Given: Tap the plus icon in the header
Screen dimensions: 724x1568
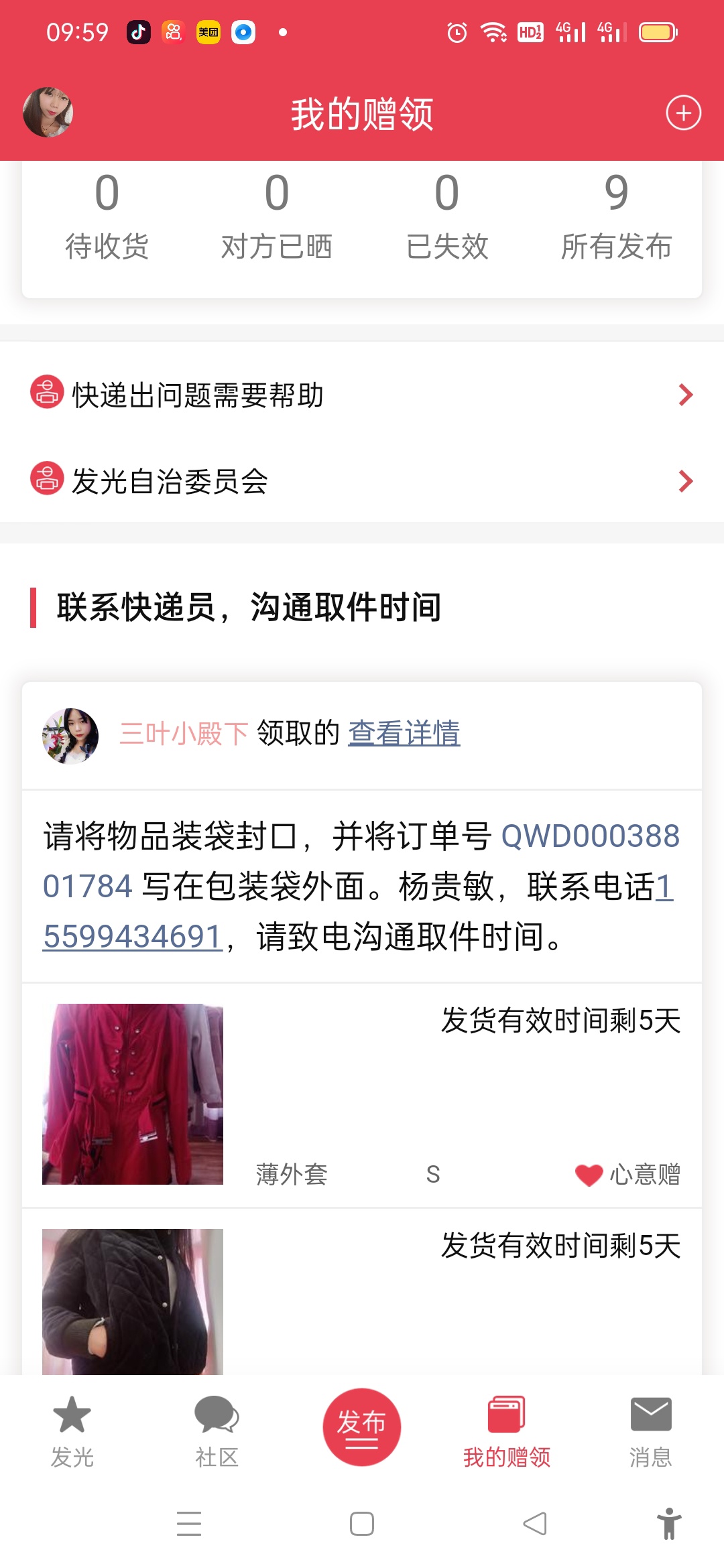Looking at the screenshot, I should tap(683, 113).
